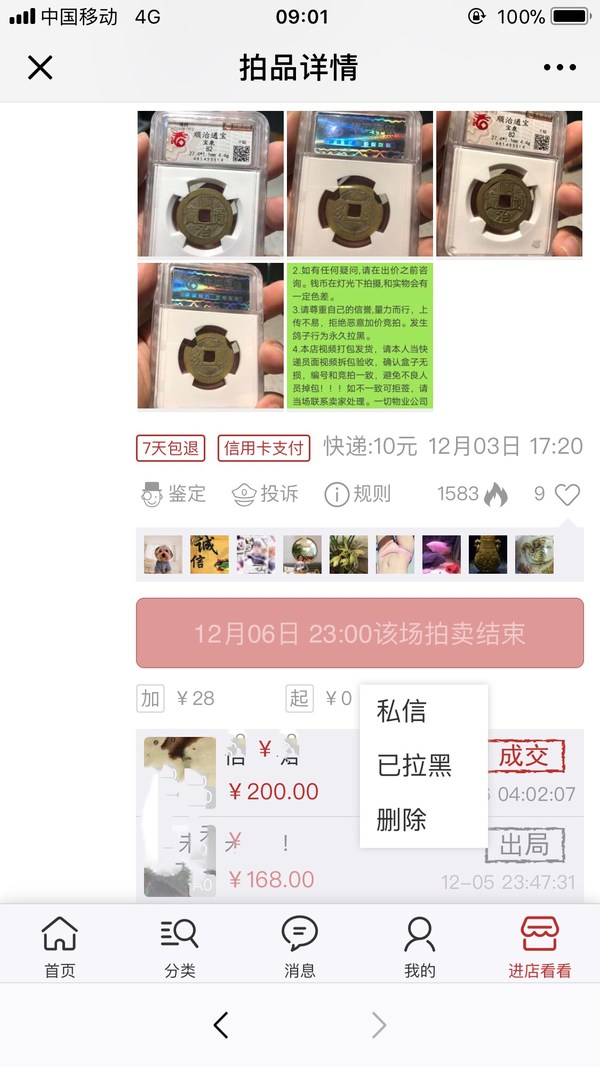
Task: View the 规则 auction rules
Action: click(x=358, y=494)
